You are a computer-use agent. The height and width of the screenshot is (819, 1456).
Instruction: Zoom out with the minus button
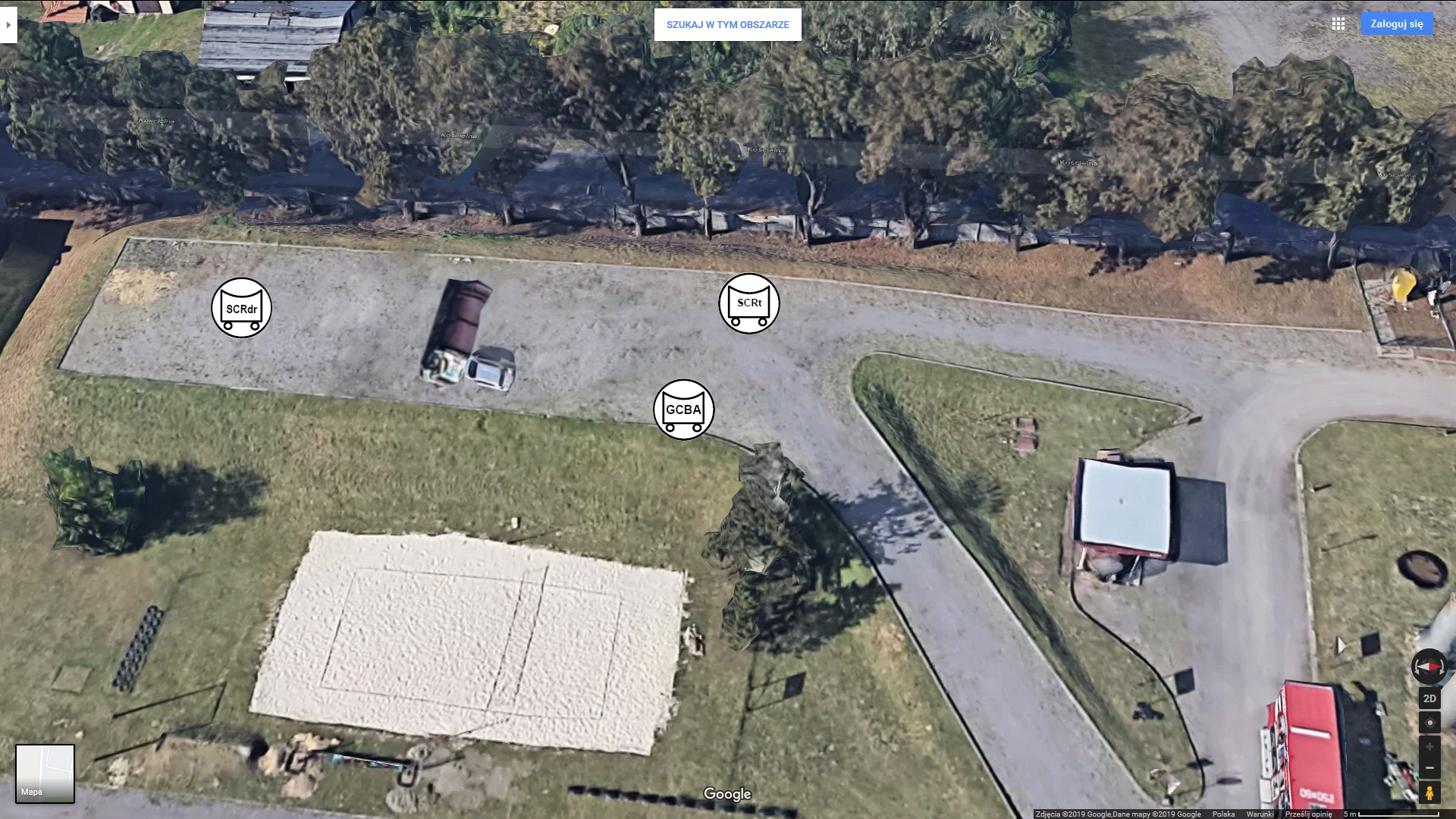1429,768
